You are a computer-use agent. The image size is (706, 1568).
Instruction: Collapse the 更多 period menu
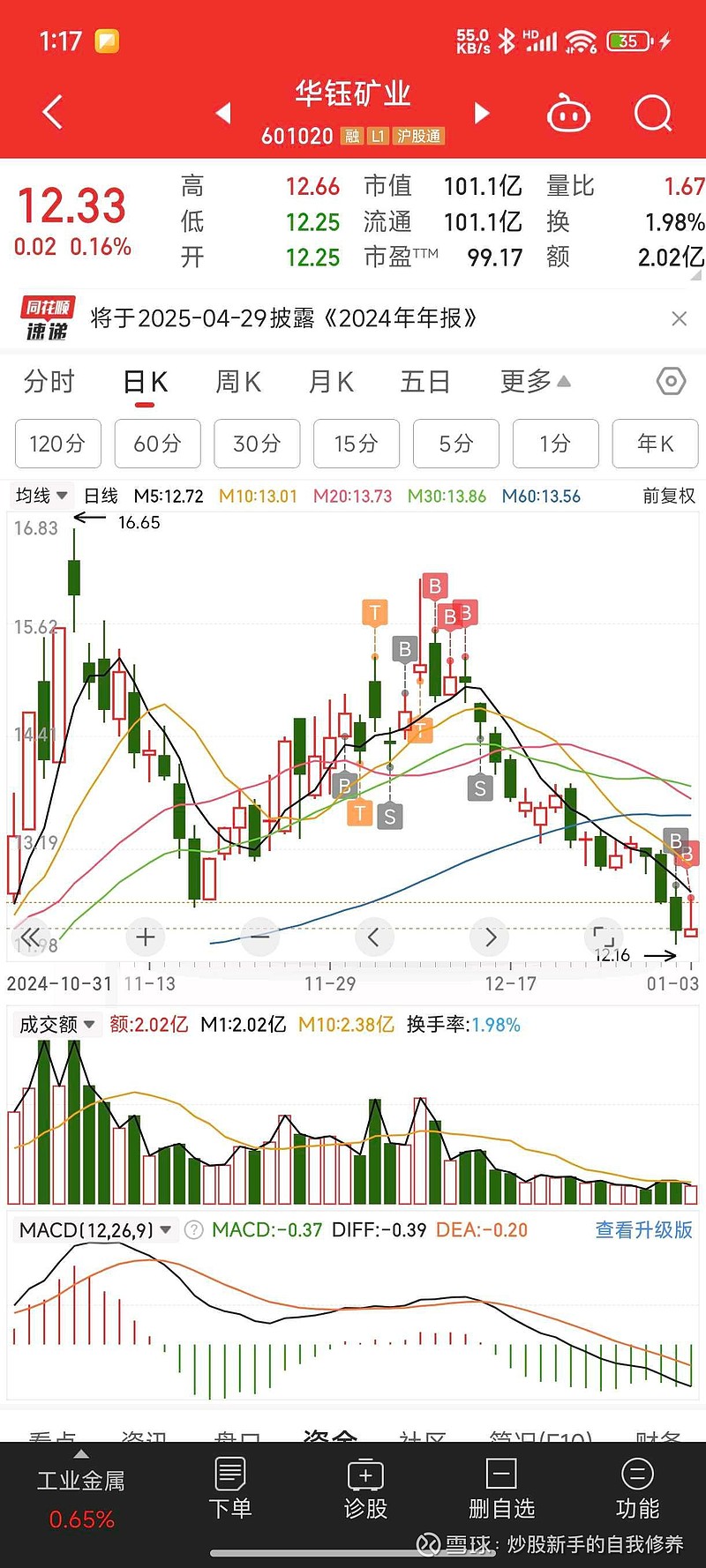coord(535,382)
